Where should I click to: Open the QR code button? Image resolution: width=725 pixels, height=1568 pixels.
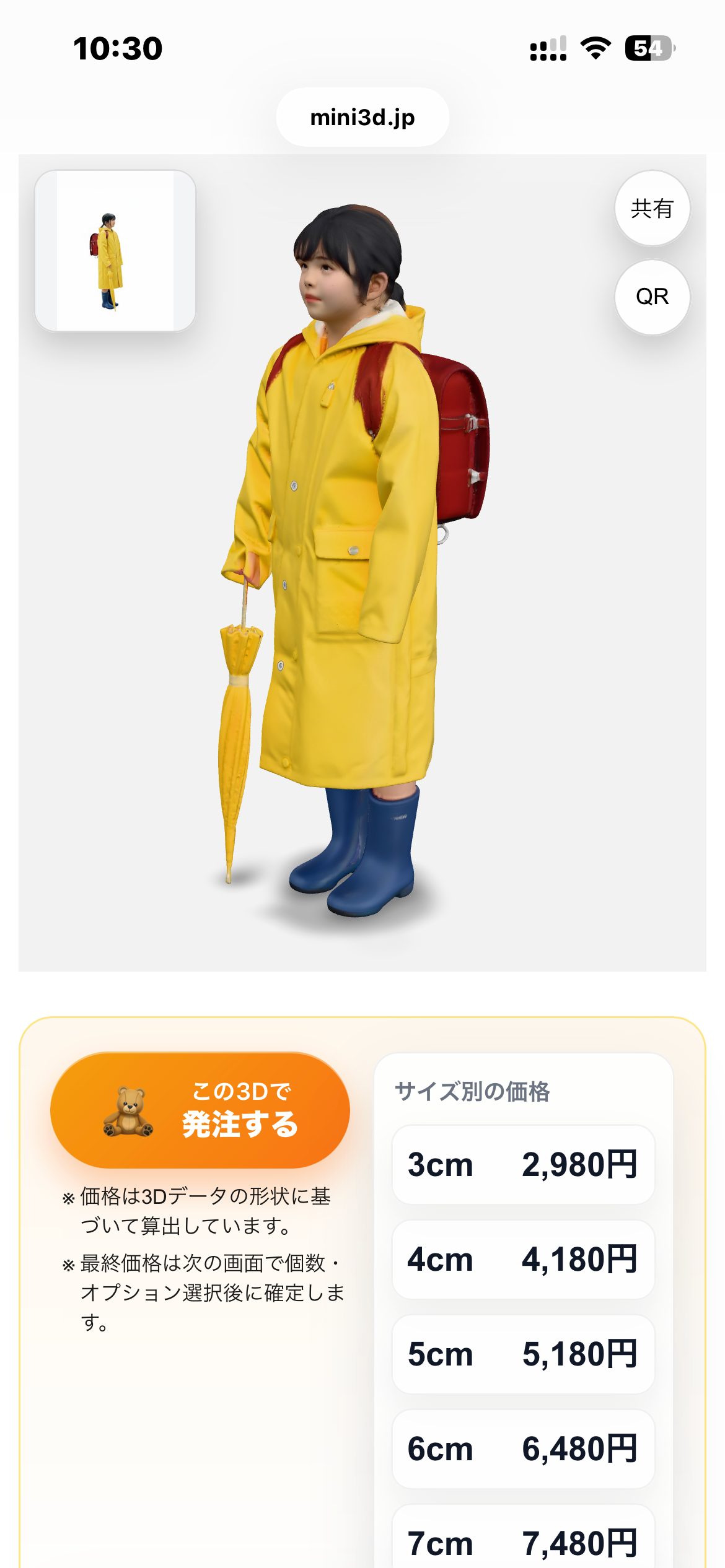652,297
